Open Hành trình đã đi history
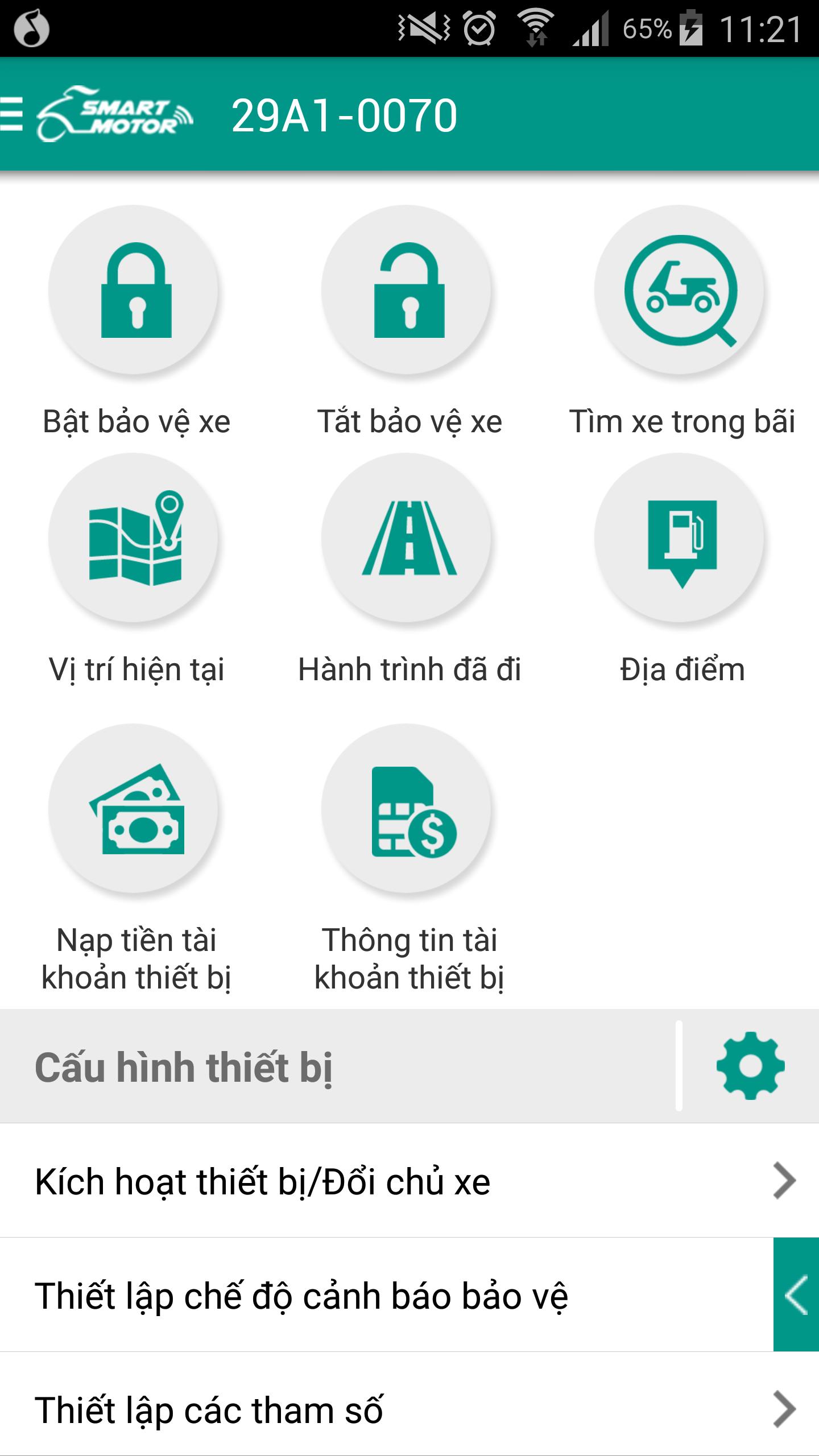This screenshot has width=819, height=1456. point(408,538)
